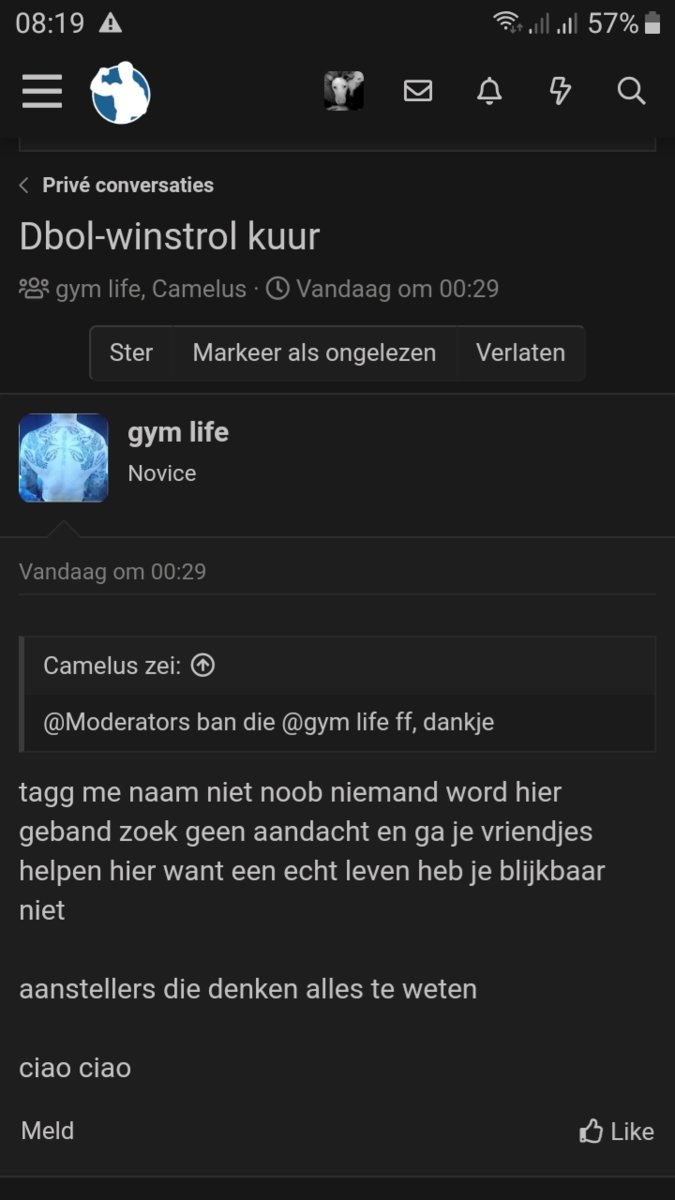
Task: Open the lightning bolt latest activity
Action: [x=560, y=91]
